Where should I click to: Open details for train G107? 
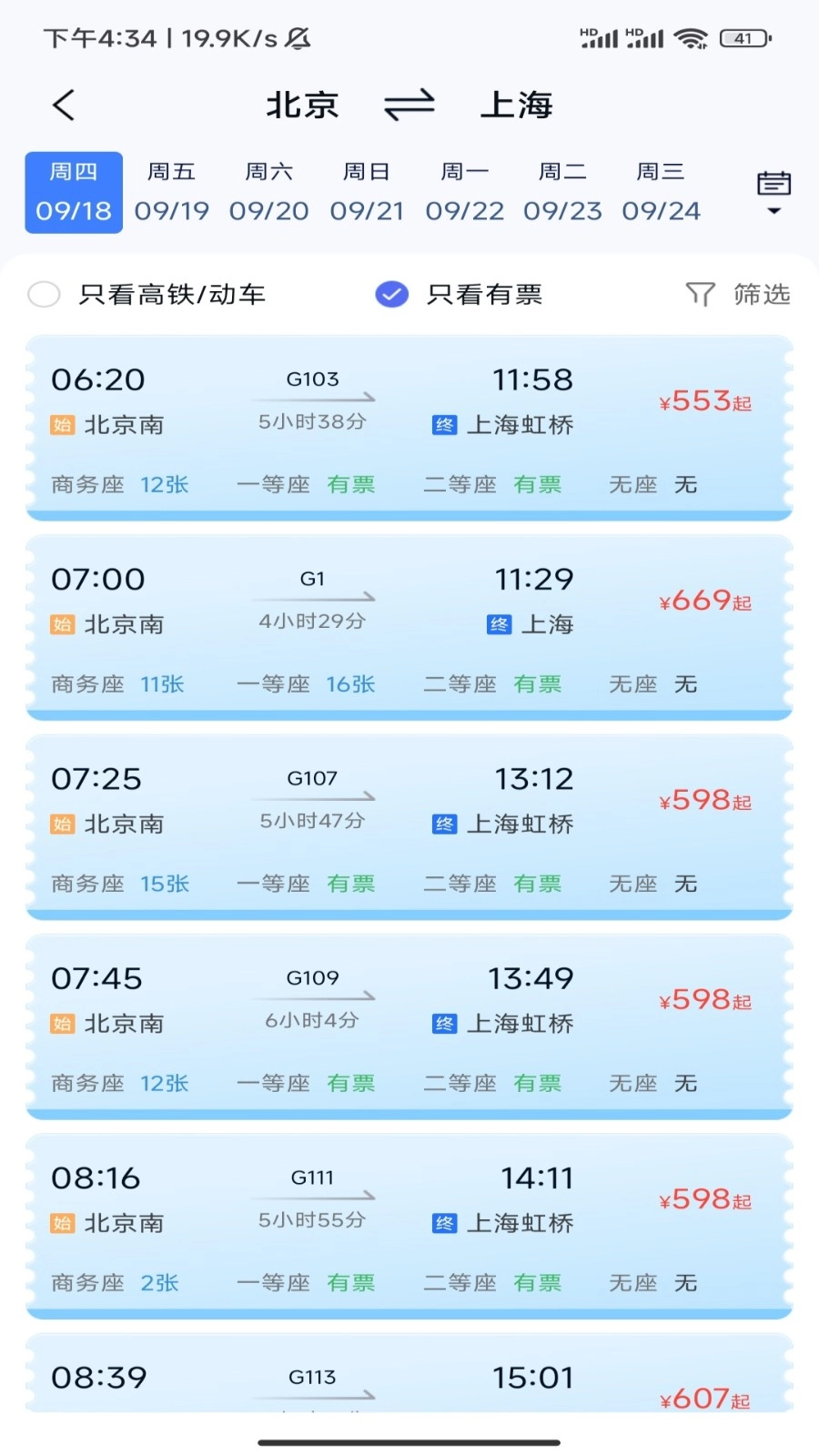coord(409,828)
